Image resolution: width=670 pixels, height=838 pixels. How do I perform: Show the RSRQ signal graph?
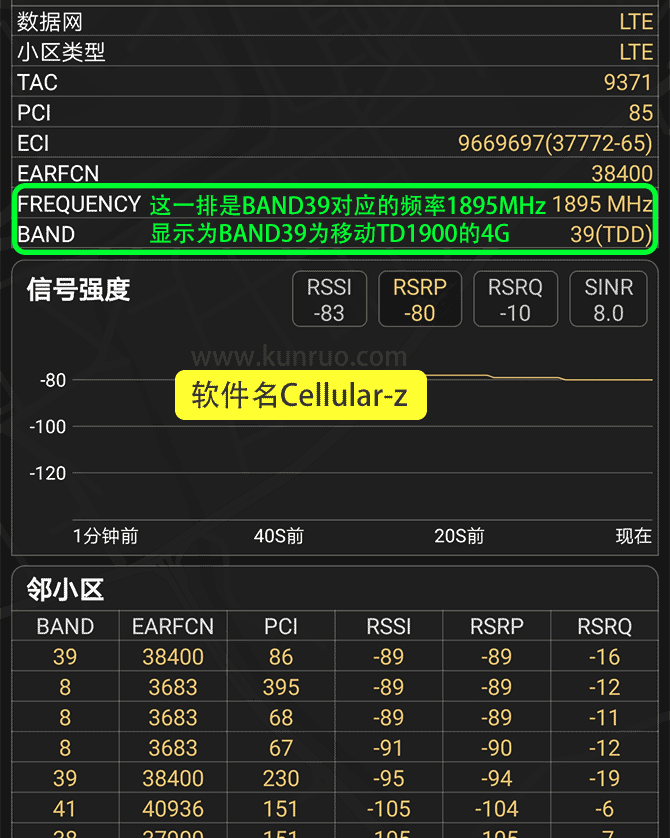(x=515, y=299)
